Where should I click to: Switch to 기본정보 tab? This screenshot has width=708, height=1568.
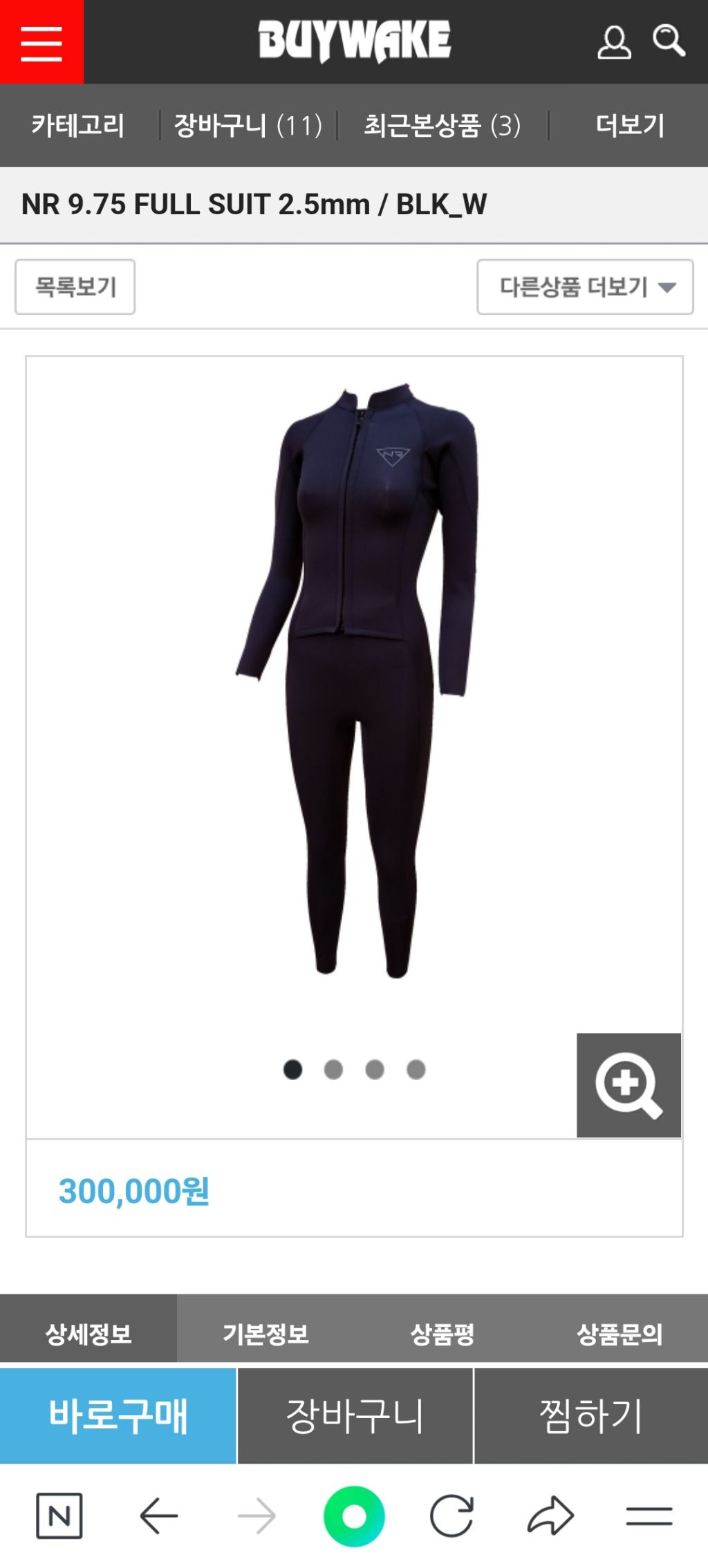[x=265, y=1333]
